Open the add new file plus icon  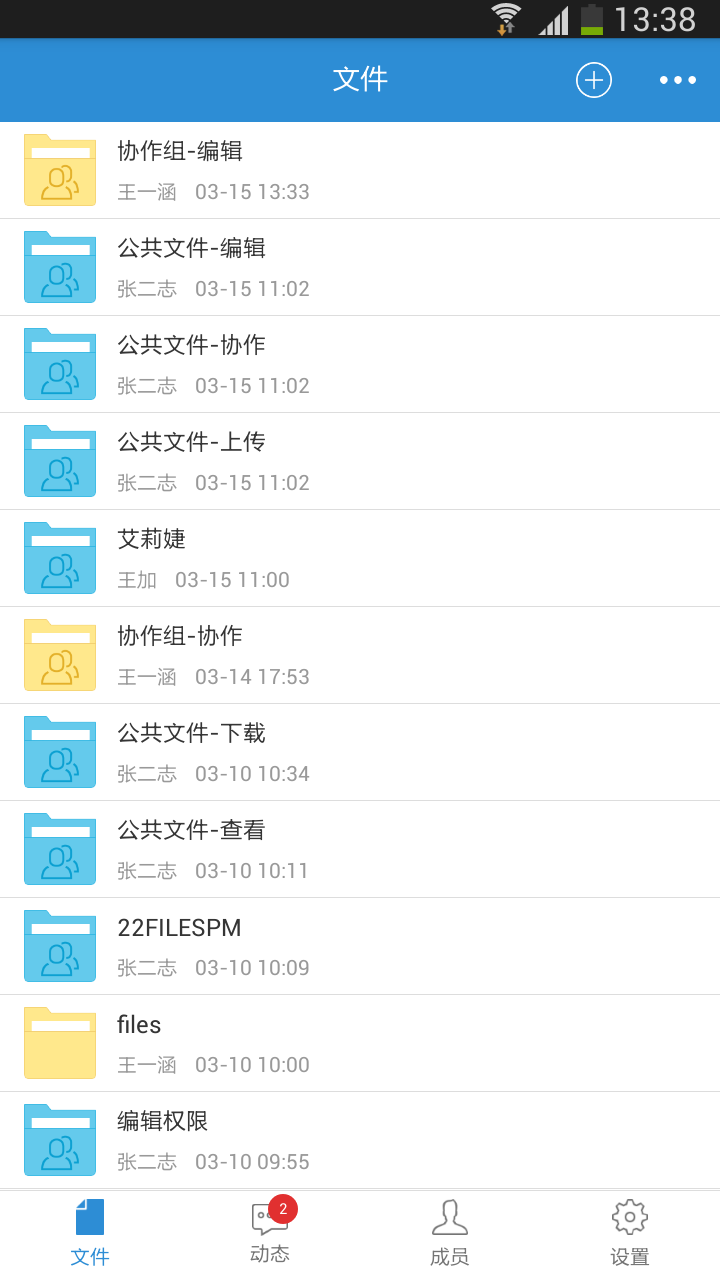pyautogui.click(x=593, y=80)
